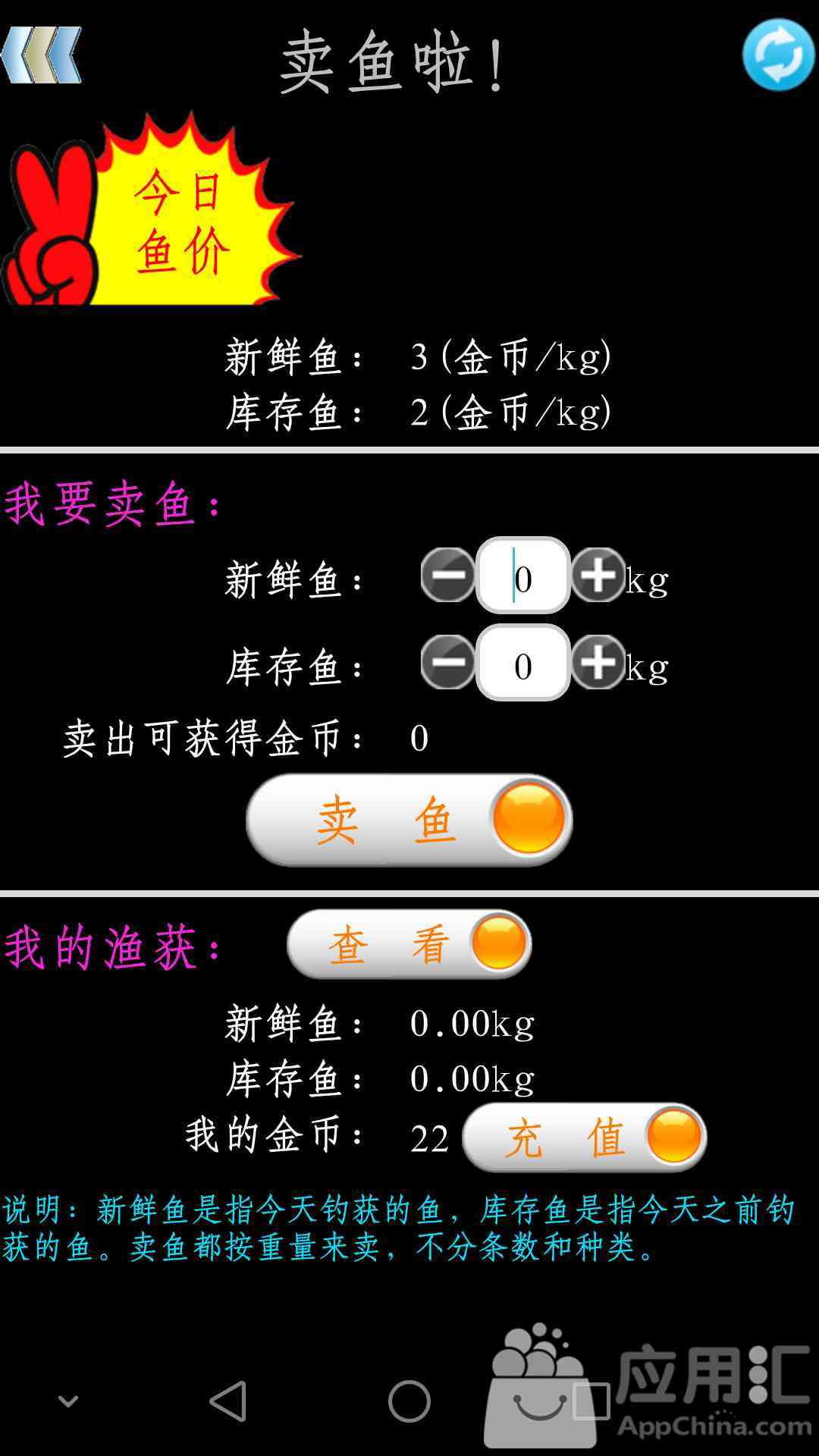Tap the 卖鱼 button
This screenshot has width=819, height=1456.
(x=409, y=821)
